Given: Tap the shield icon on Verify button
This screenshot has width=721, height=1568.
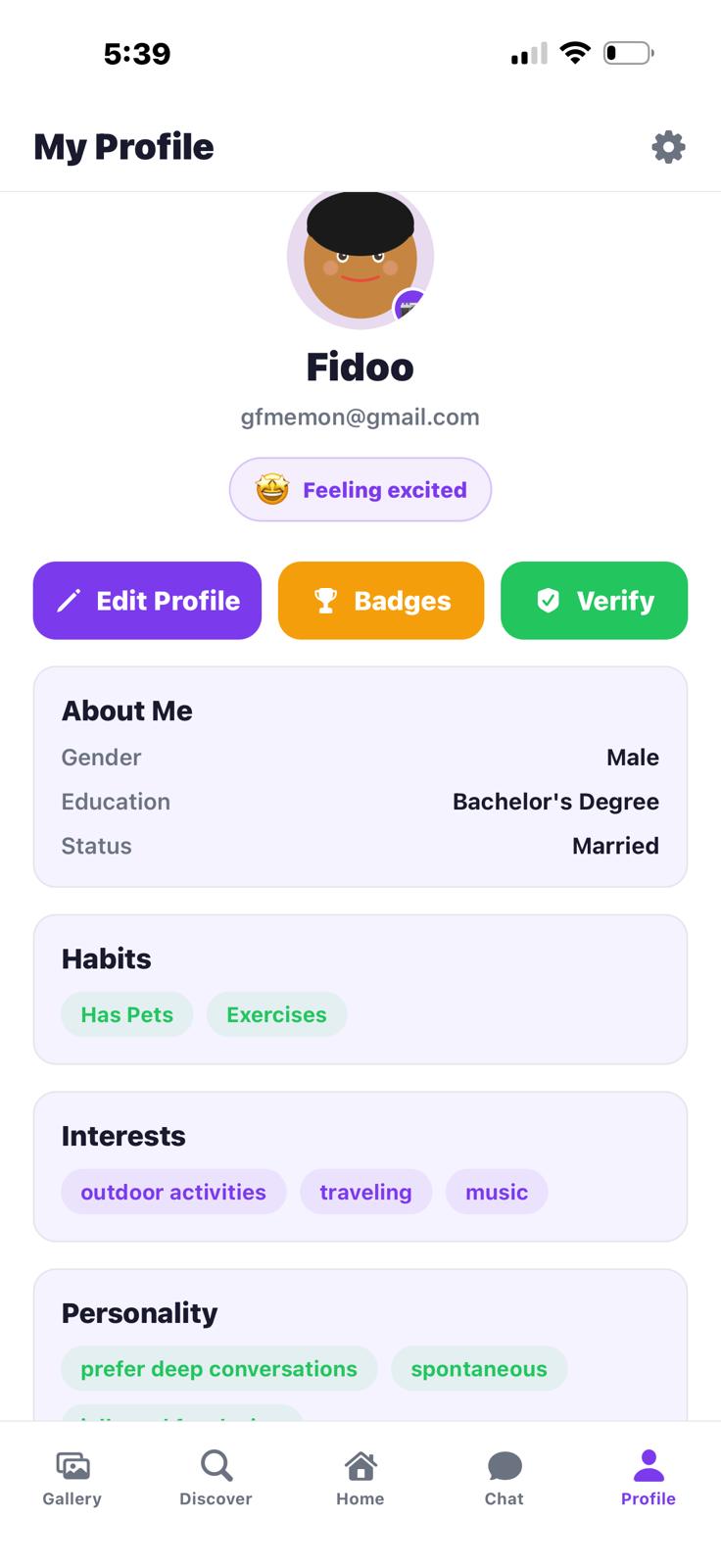Looking at the screenshot, I should click(x=549, y=601).
